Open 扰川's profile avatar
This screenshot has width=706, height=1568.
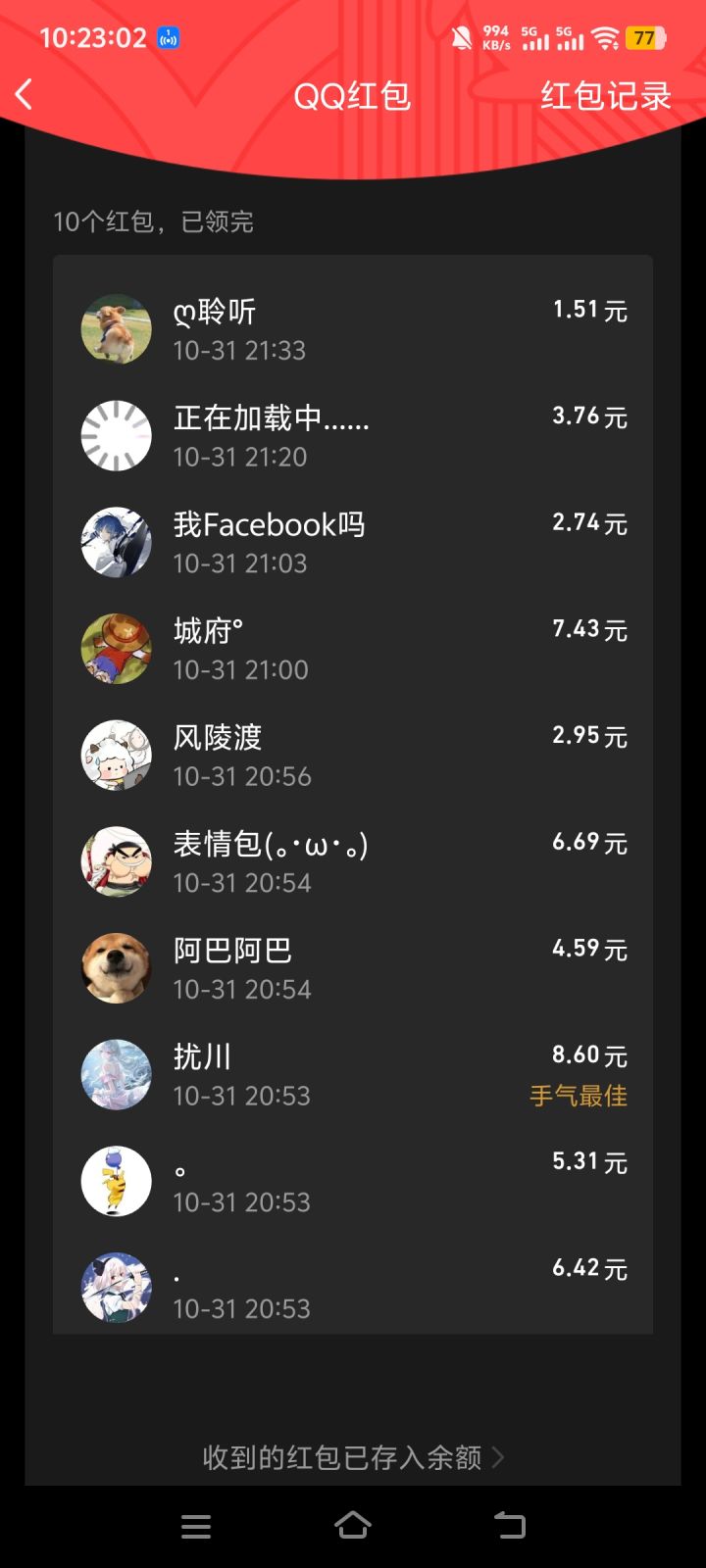pos(116,1074)
